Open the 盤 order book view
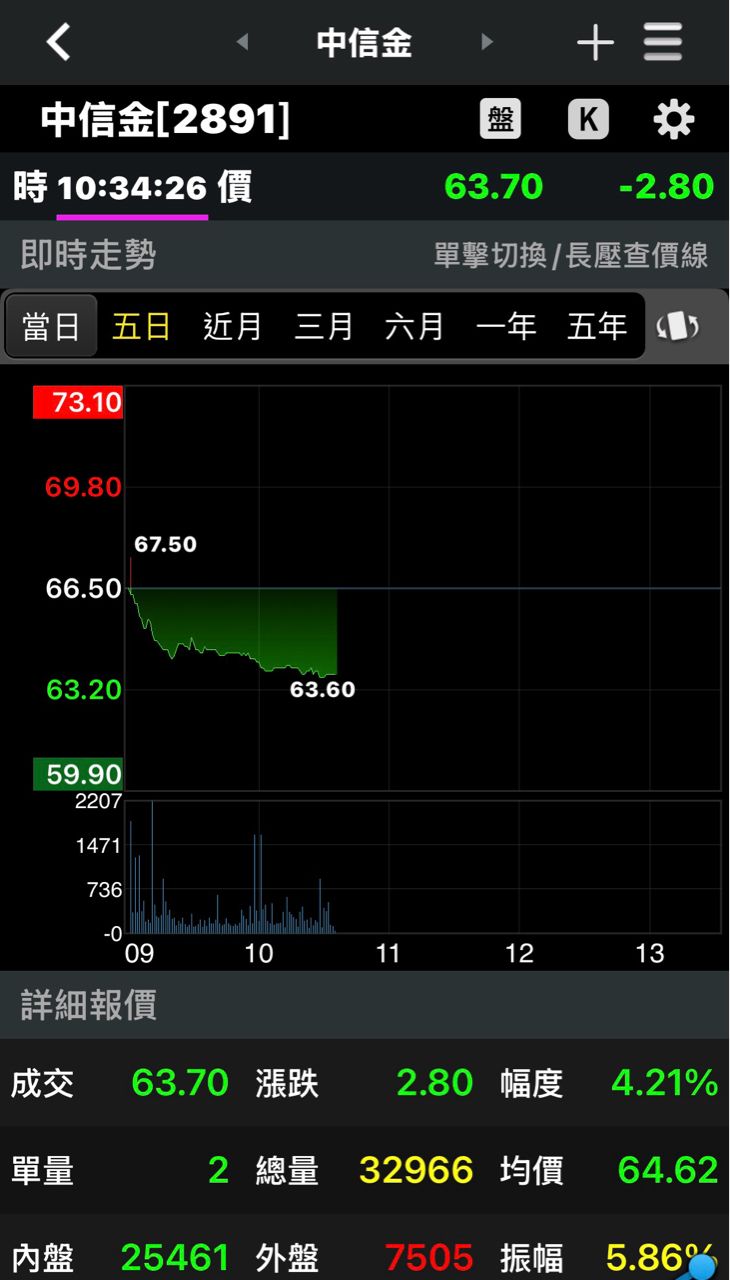 tap(500, 119)
